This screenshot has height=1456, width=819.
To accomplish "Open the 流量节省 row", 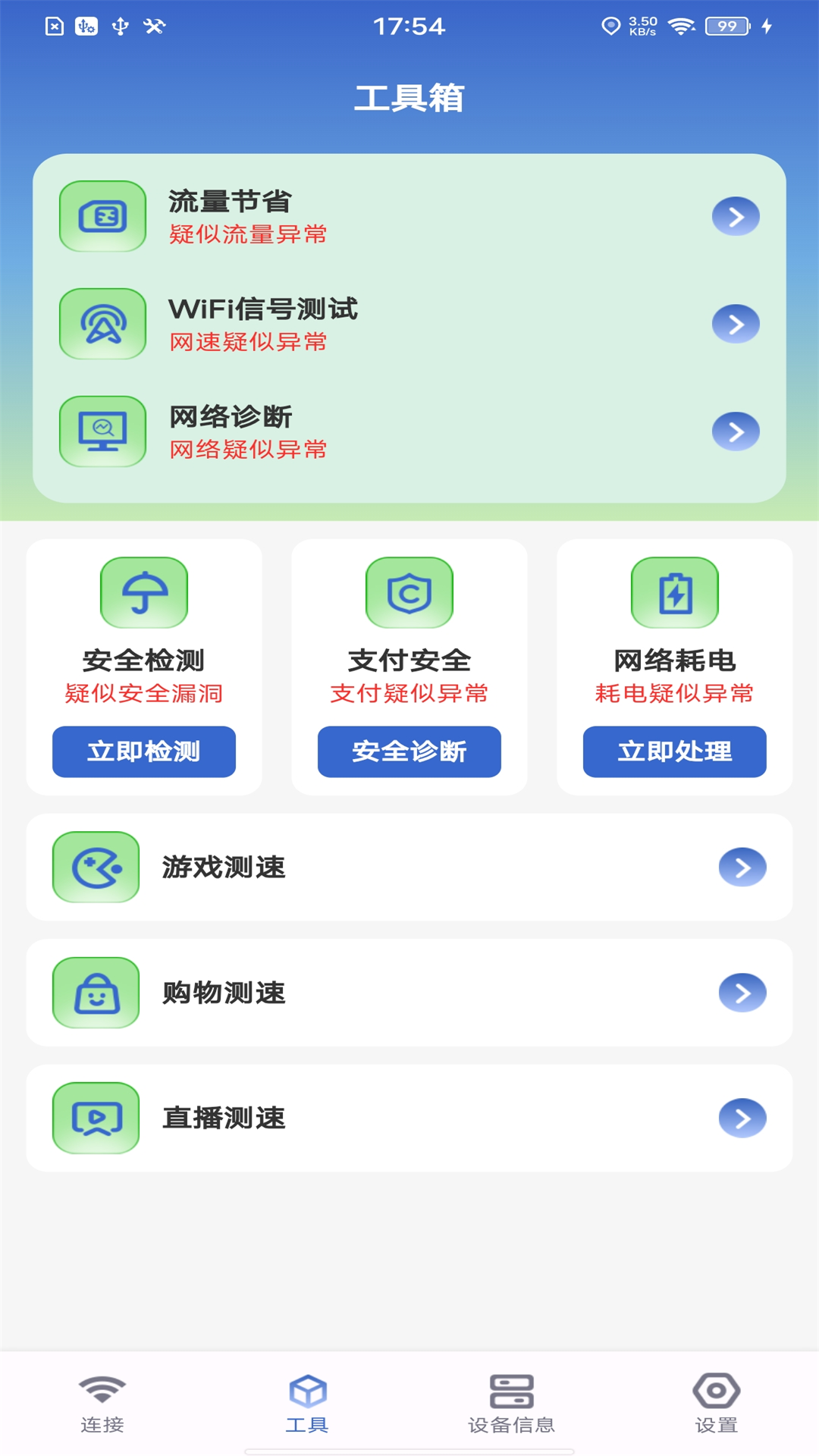I will click(x=409, y=217).
